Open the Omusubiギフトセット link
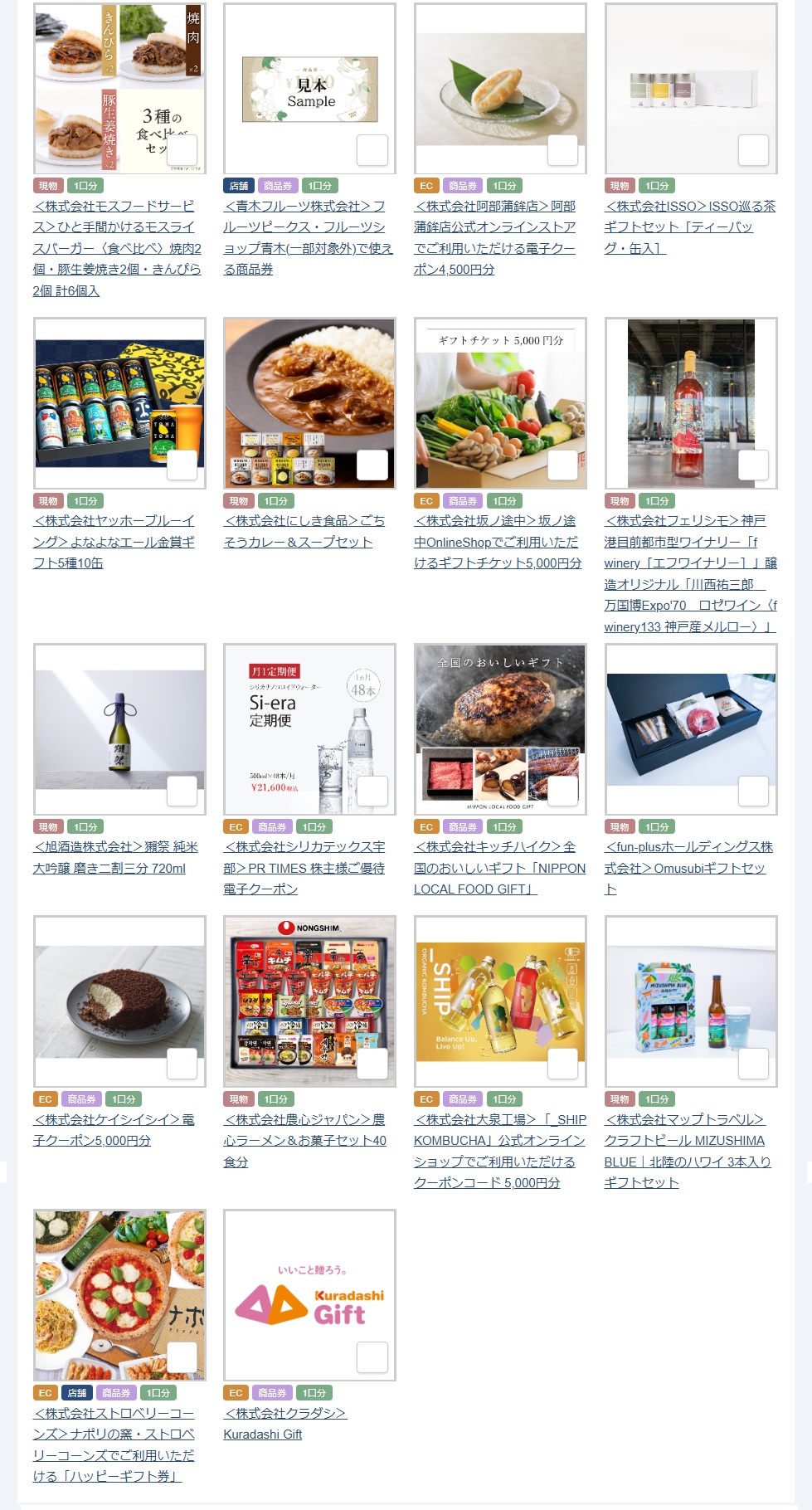The image size is (812, 1510). (x=688, y=868)
